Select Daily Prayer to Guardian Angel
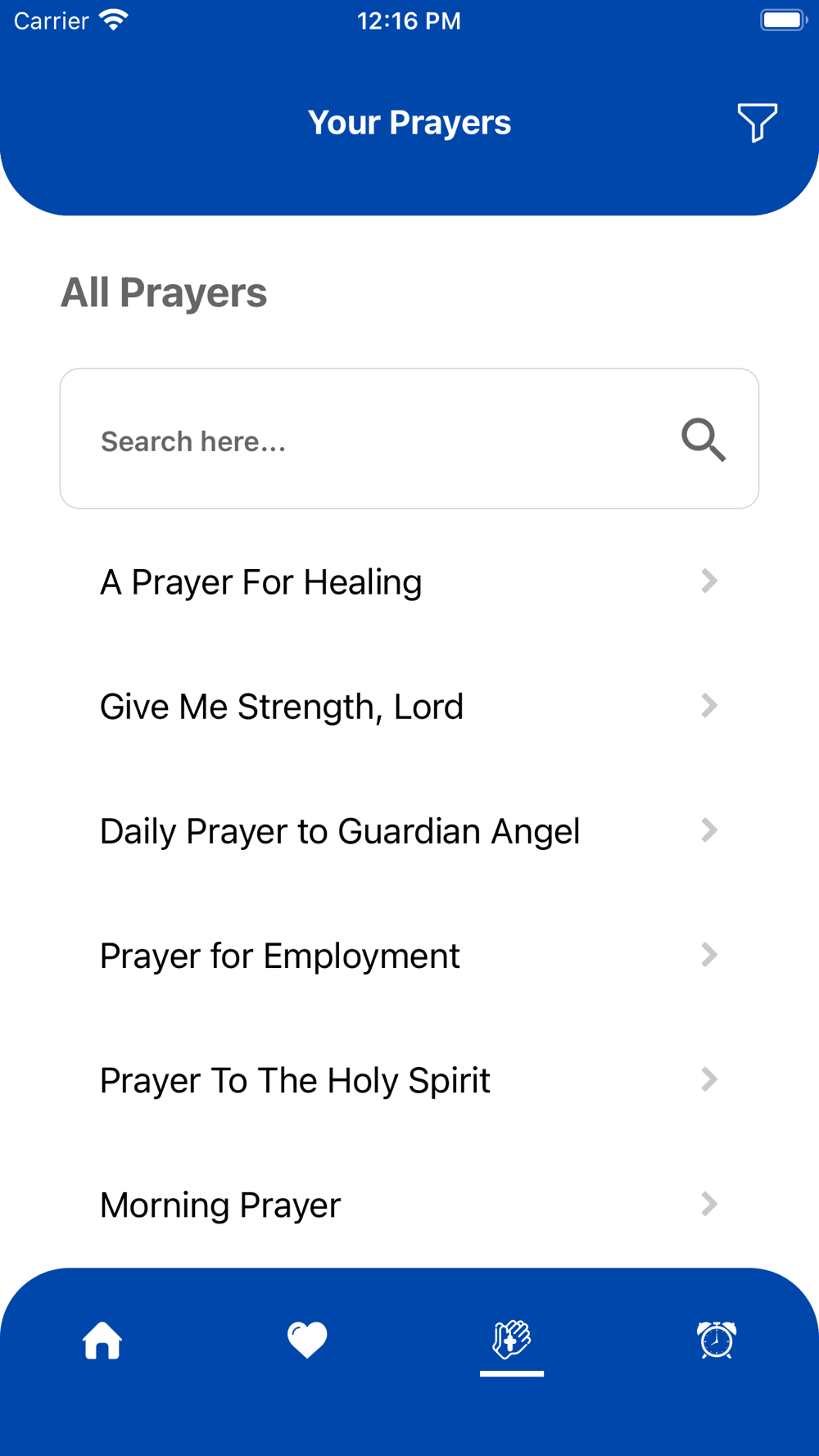819x1456 pixels. click(x=408, y=831)
